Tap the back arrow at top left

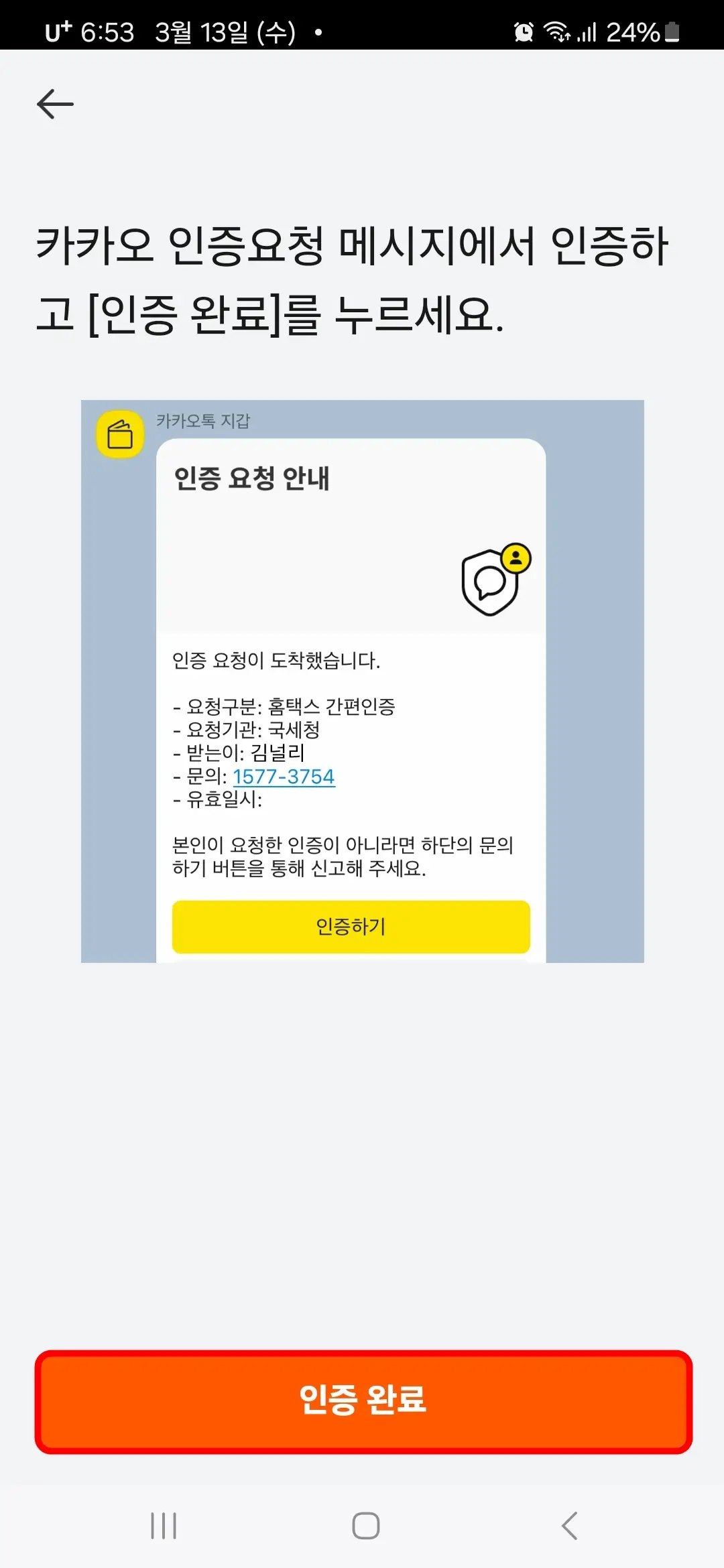[55, 104]
